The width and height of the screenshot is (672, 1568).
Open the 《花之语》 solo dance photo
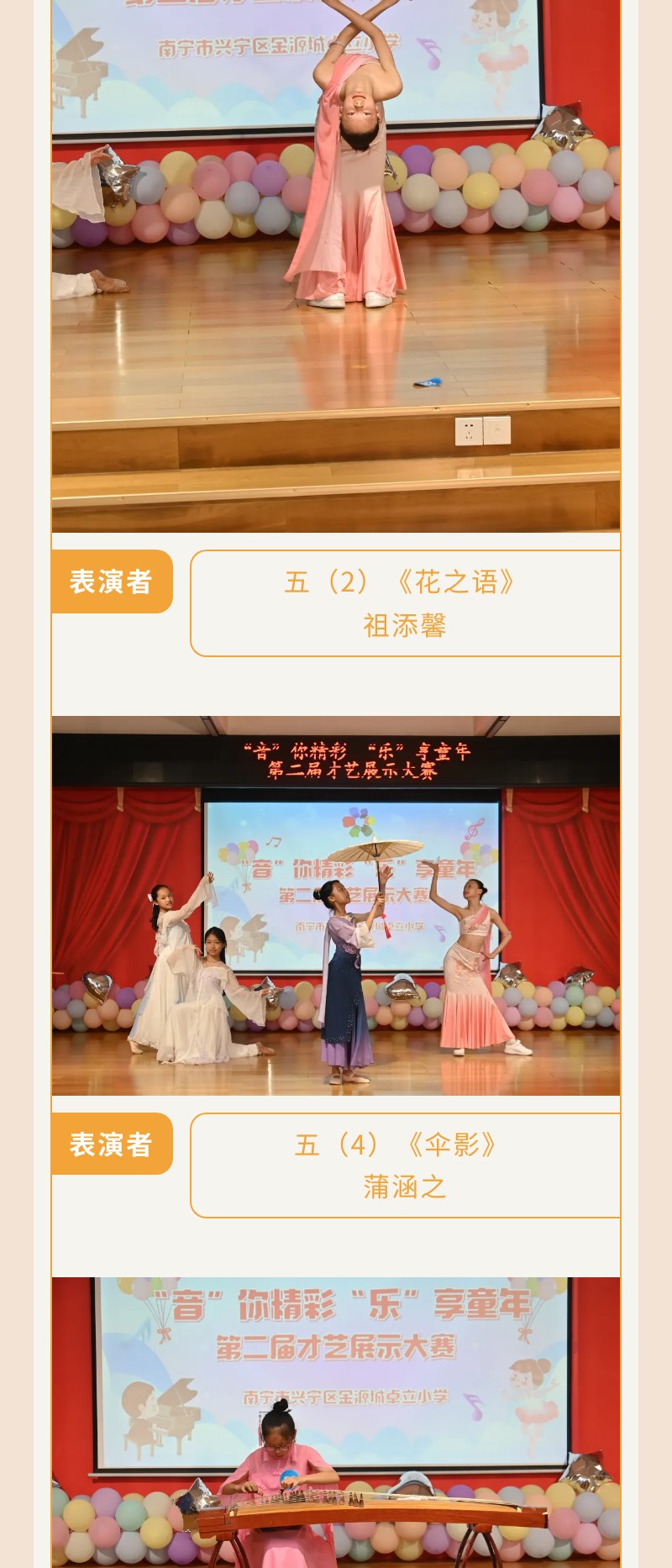point(336,265)
